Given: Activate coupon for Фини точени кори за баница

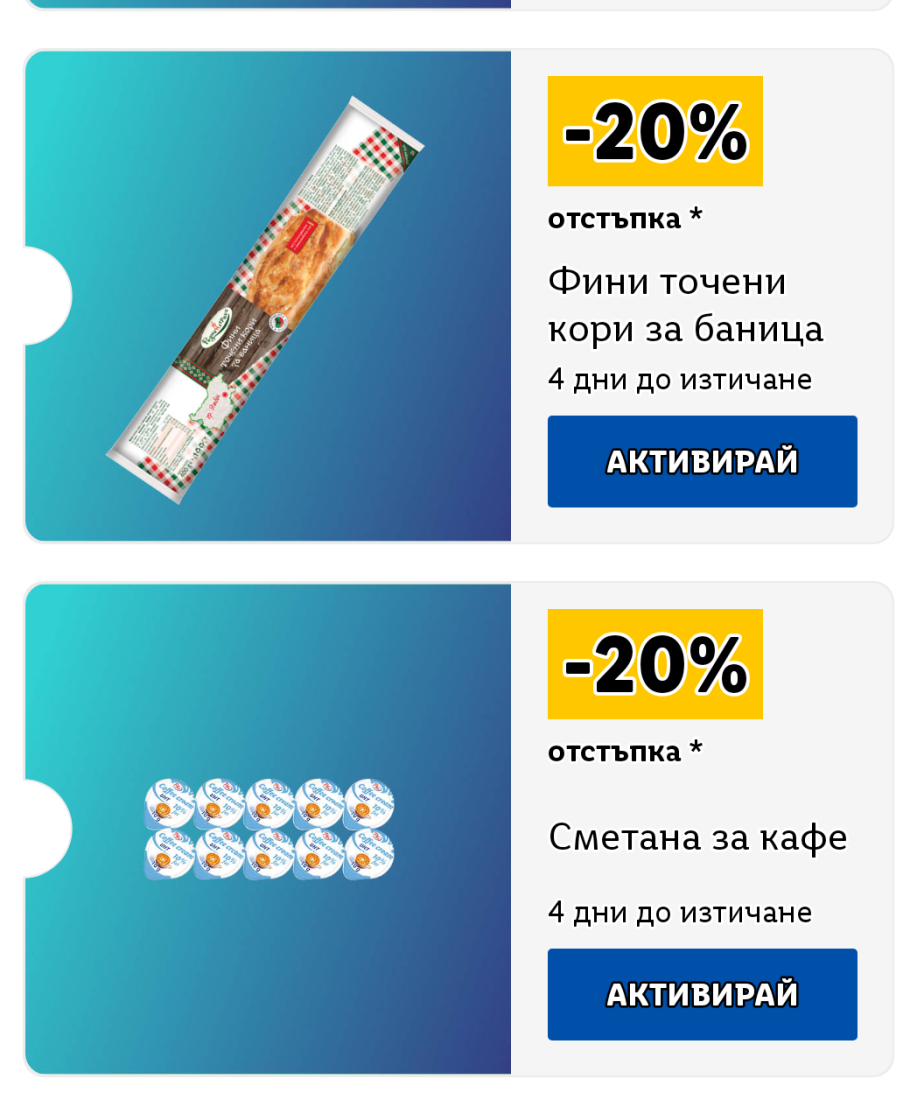Looking at the screenshot, I should [x=702, y=461].
